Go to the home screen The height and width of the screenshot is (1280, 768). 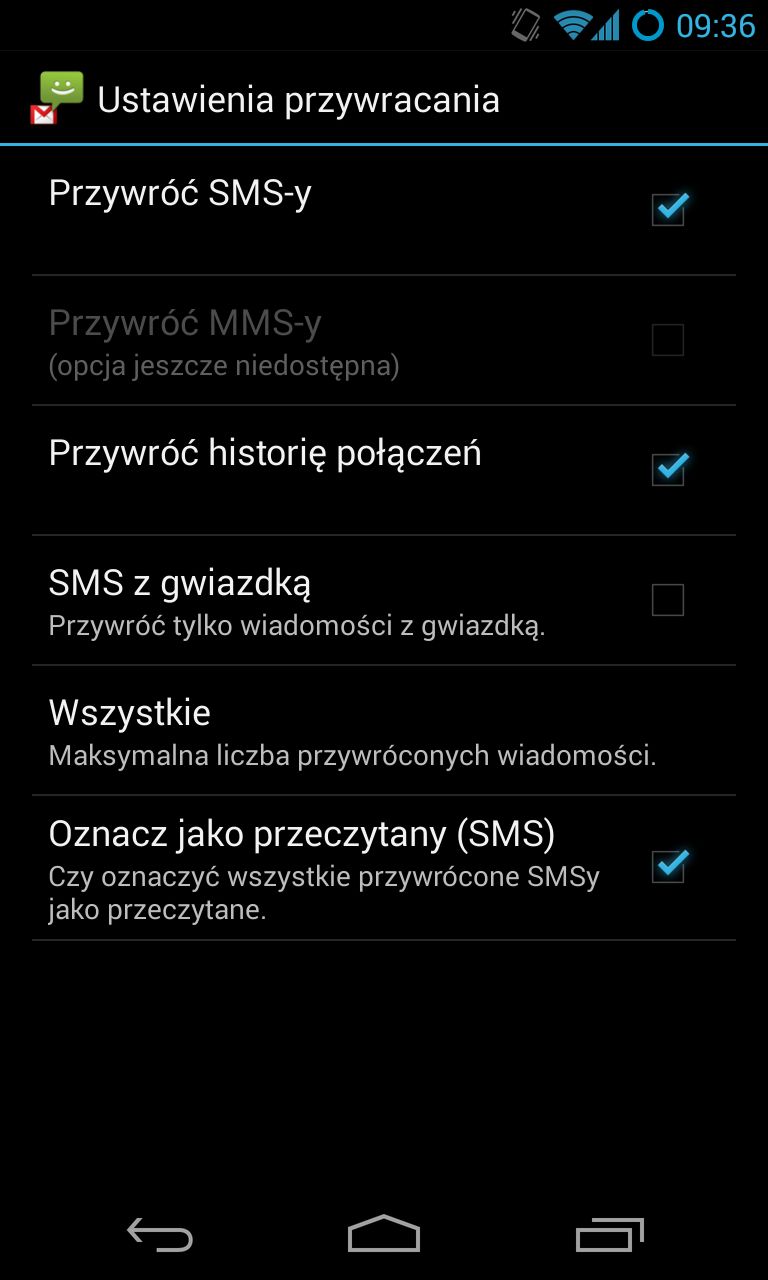click(x=384, y=1235)
